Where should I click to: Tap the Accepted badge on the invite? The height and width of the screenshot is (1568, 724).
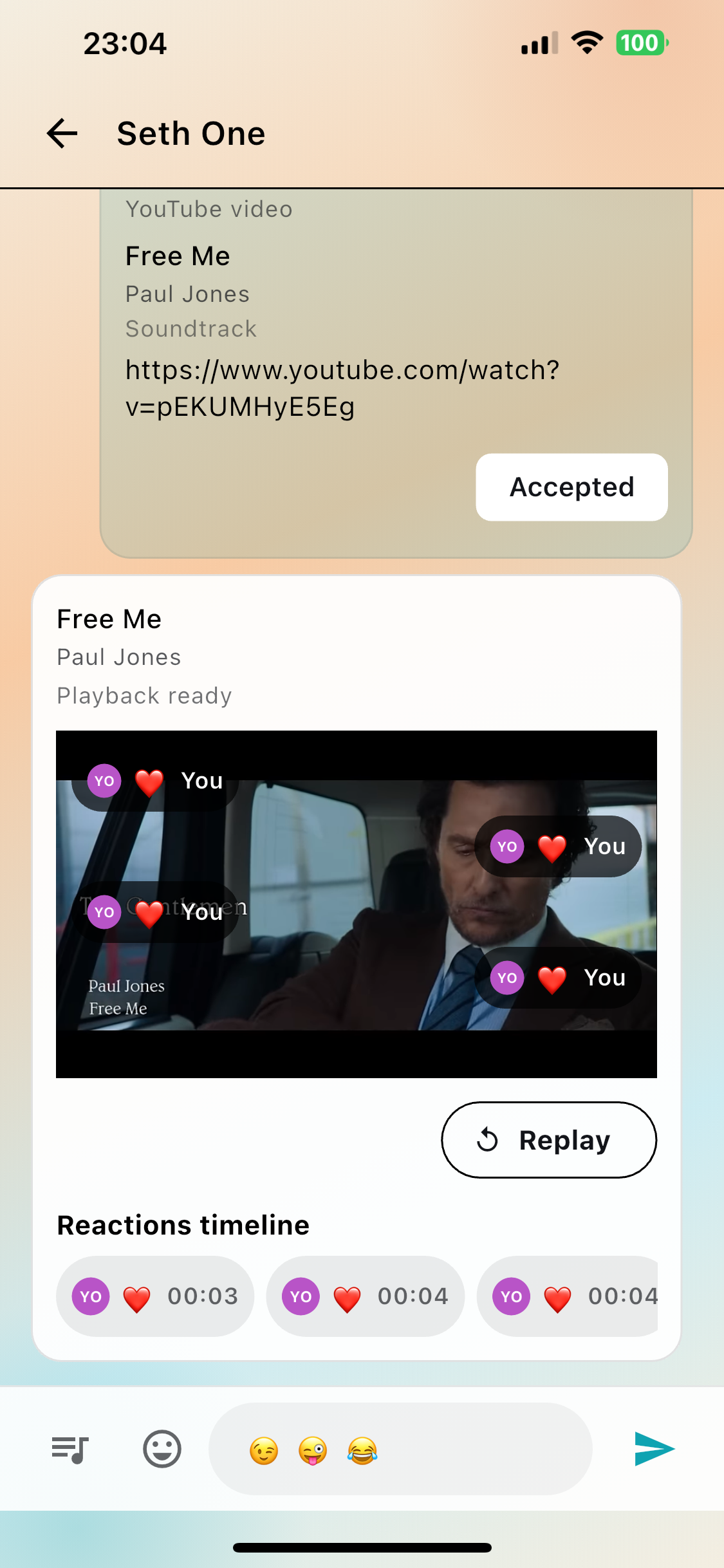tap(571, 487)
